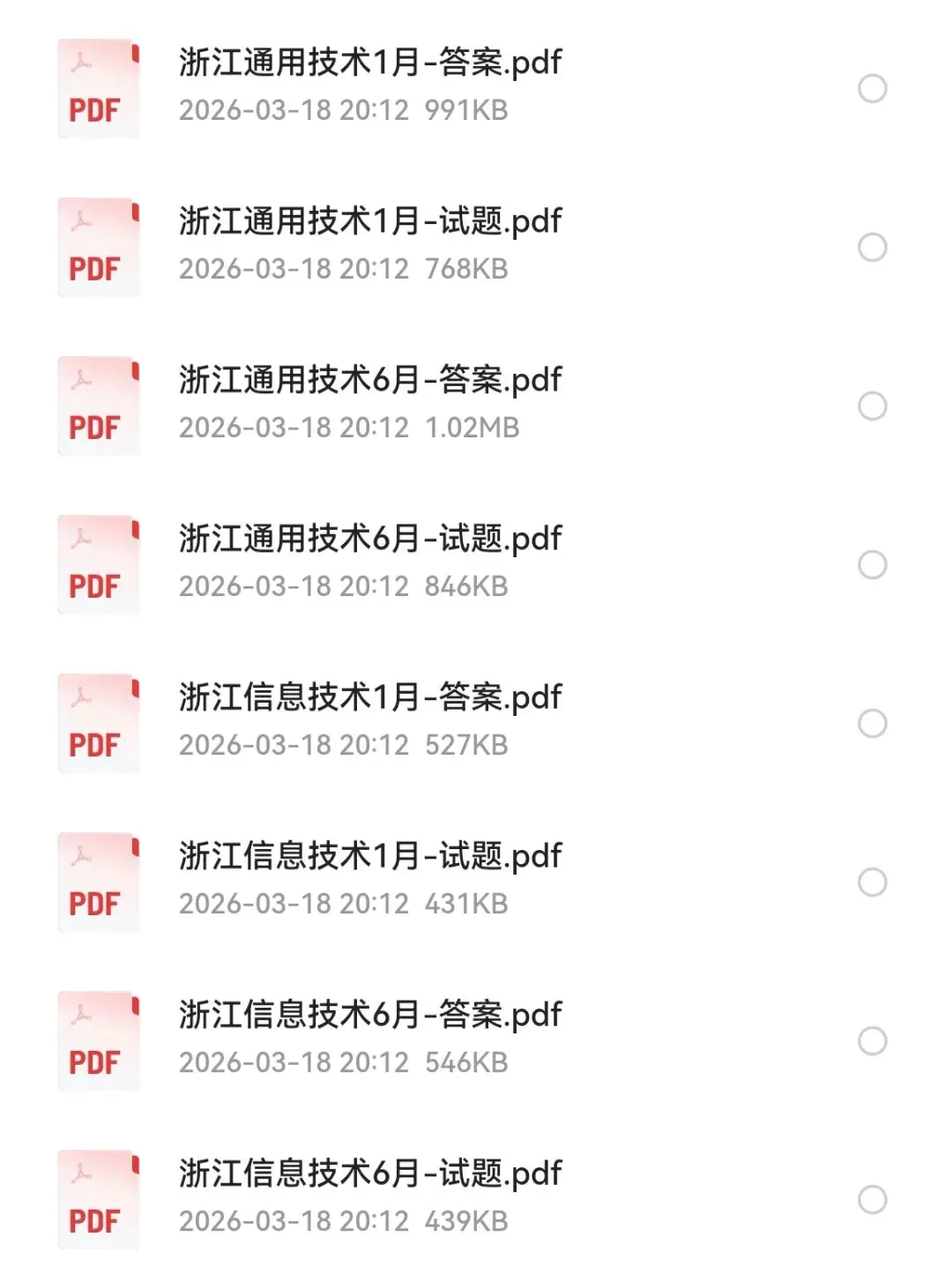The width and height of the screenshot is (952, 1274).
Task: Select the circle for 浙江通用技术1月-答案.pdf
Action: [x=873, y=88]
